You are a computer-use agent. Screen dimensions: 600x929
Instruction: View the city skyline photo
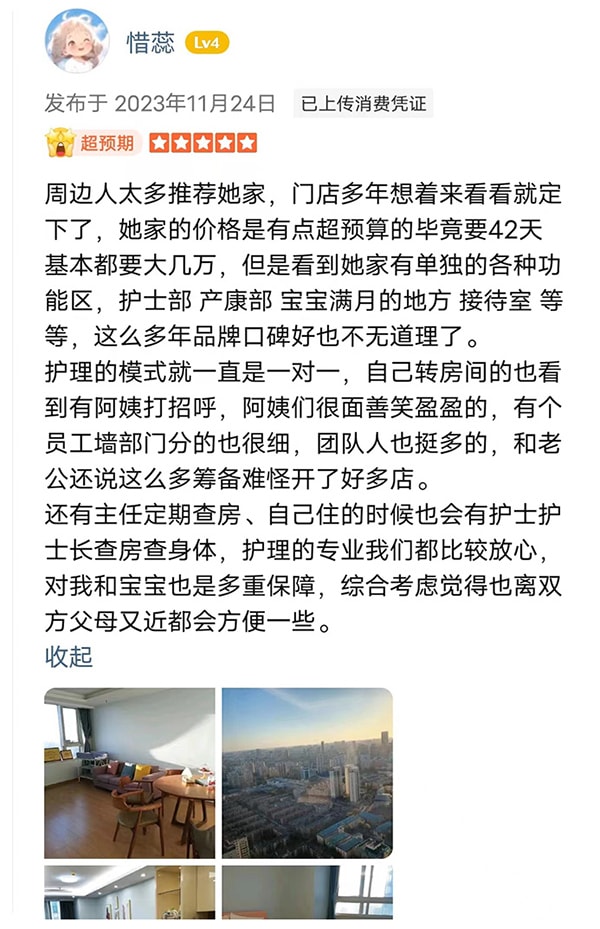click(307, 772)
